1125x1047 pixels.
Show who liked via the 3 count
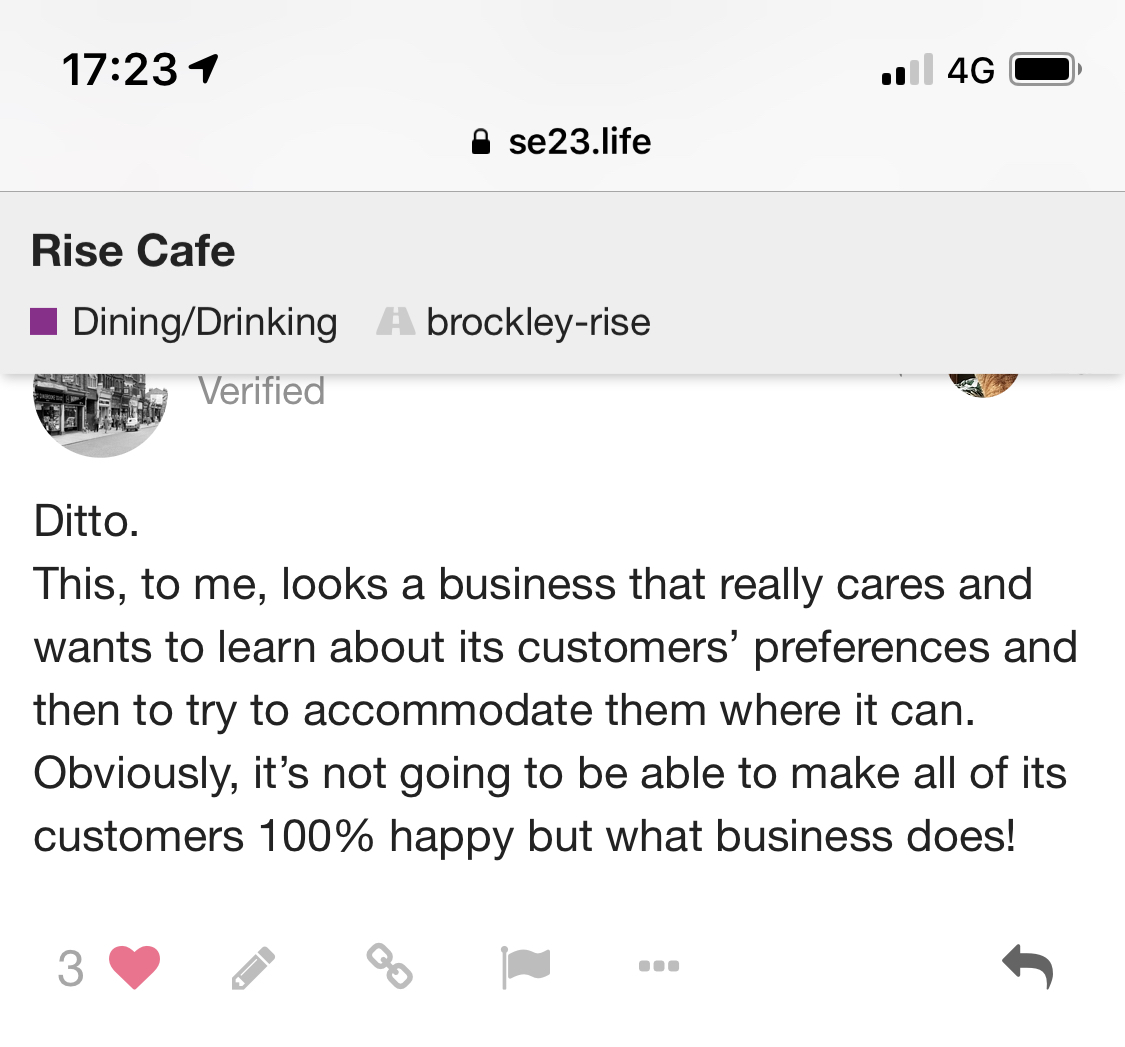[x=70, y=968]
